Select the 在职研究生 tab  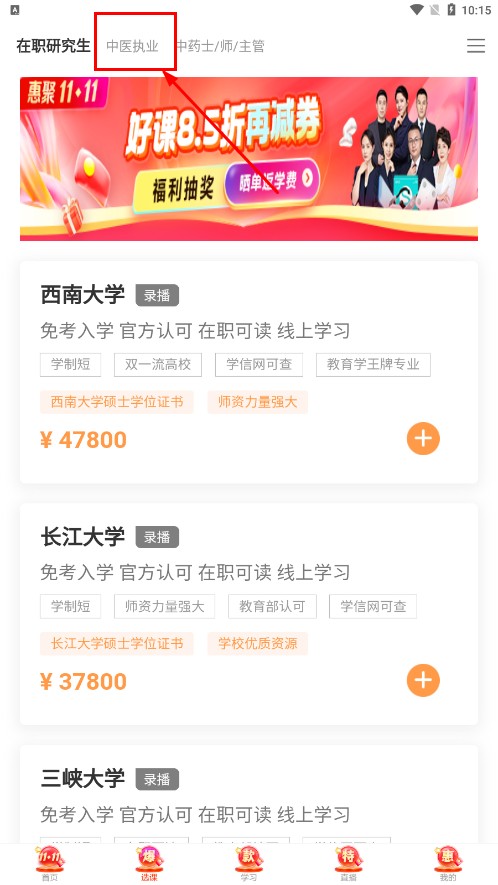pyautogui.click(x=54, y=46)
